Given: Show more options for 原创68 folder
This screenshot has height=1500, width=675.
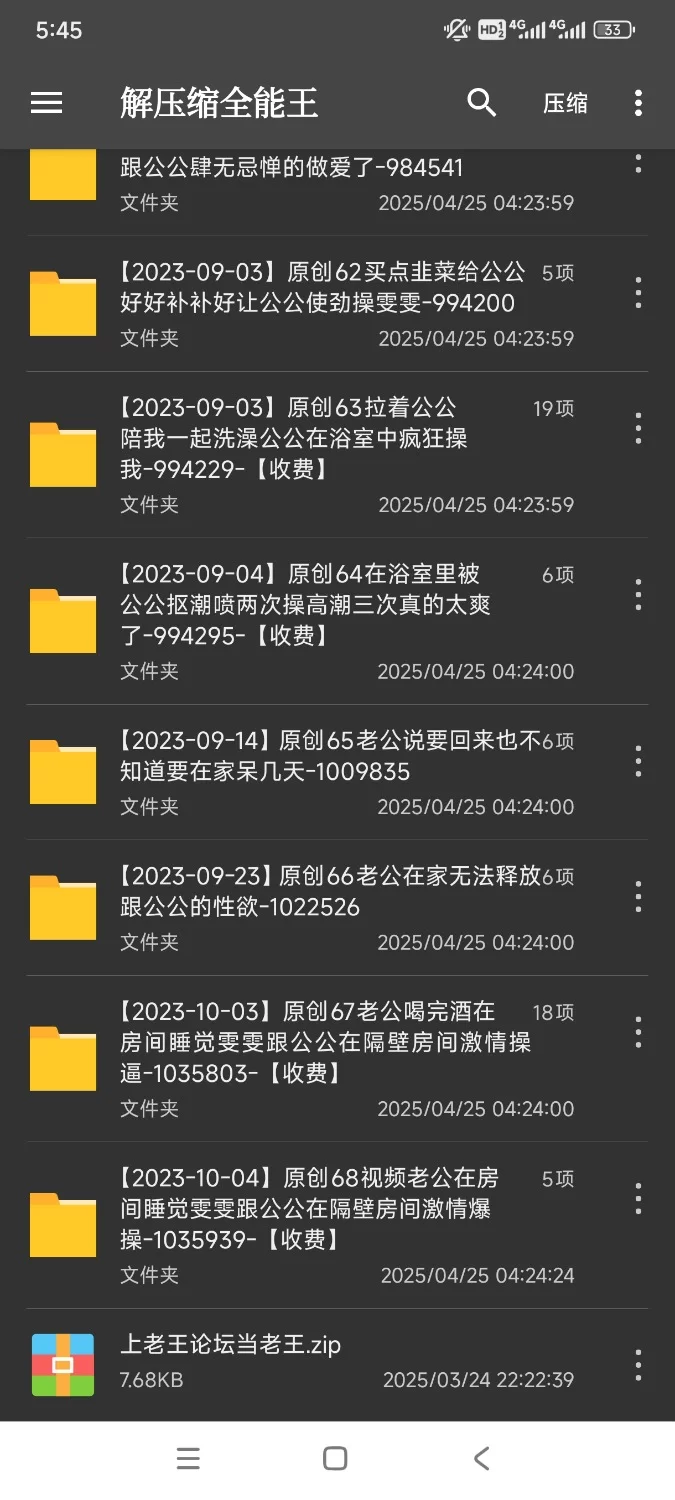Looking at the screenshot, I should (638, 1199).
